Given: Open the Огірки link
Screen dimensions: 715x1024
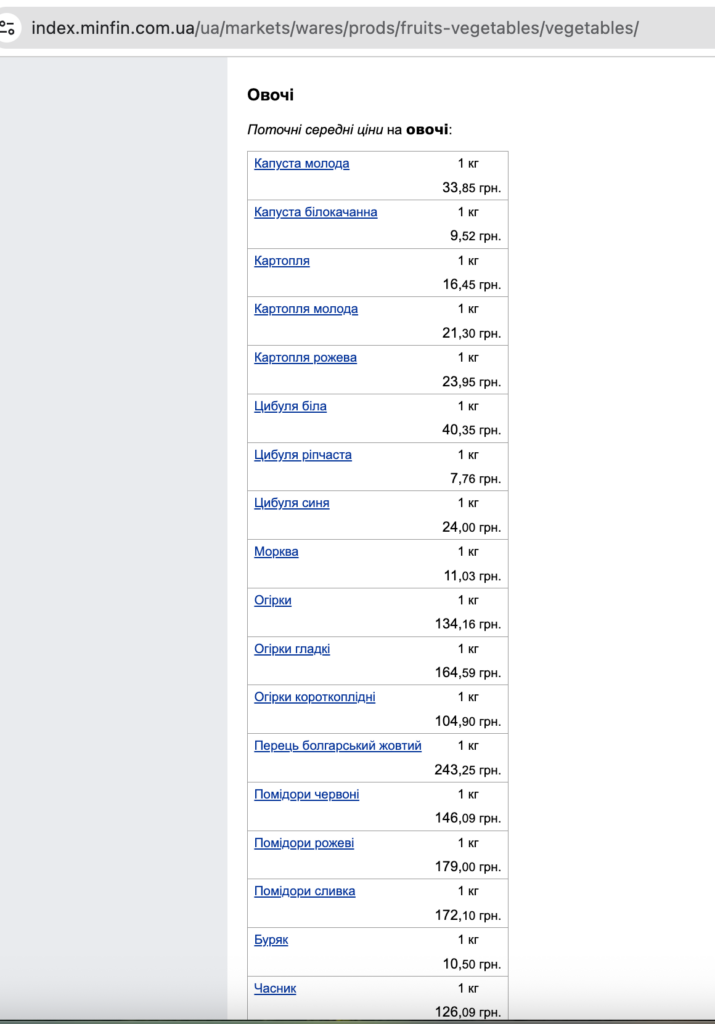Looking at the screenshot, I should pos(272,600).
